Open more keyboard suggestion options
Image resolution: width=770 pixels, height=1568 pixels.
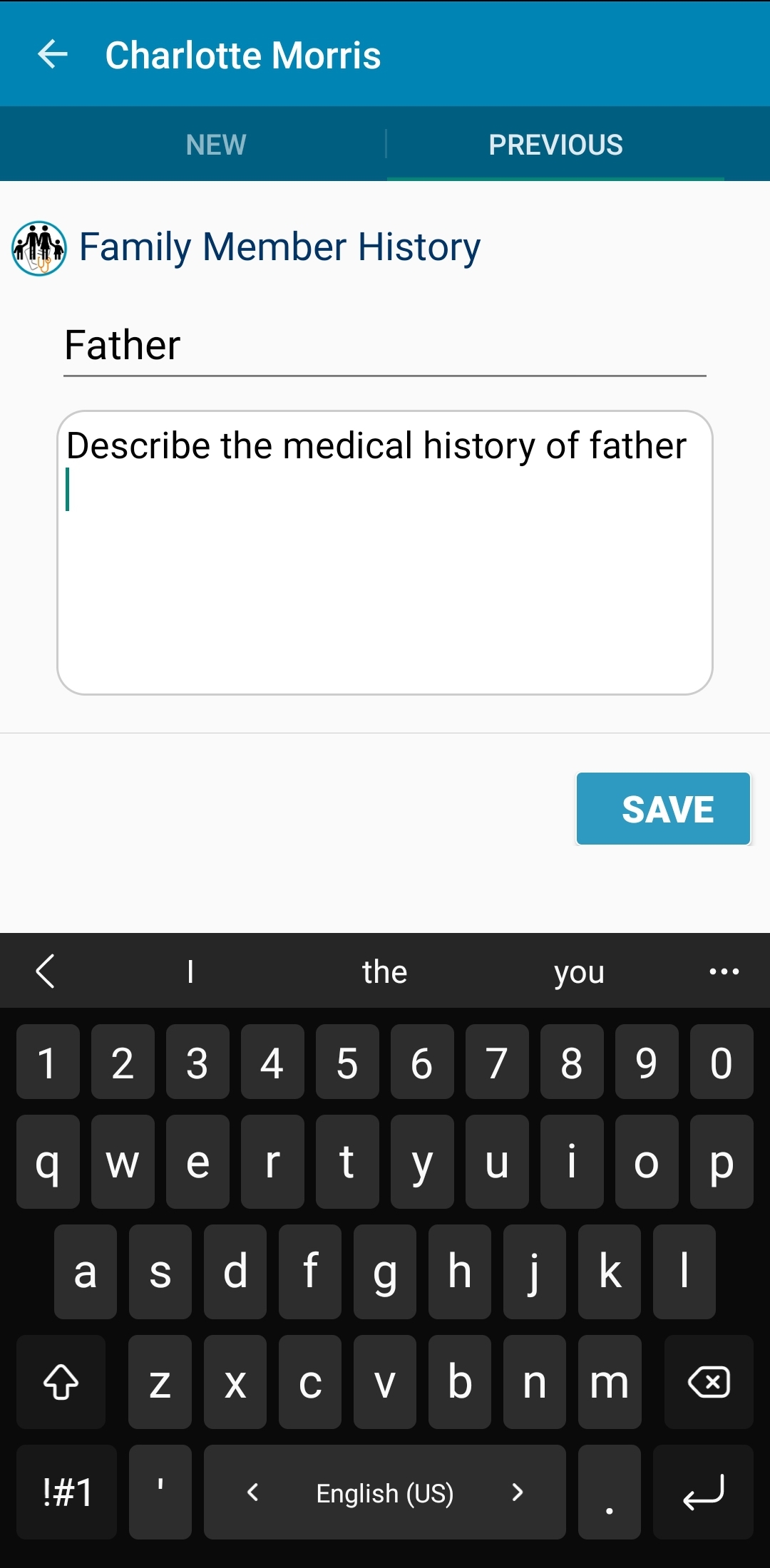pyautogui.click(x=724, y=971)
